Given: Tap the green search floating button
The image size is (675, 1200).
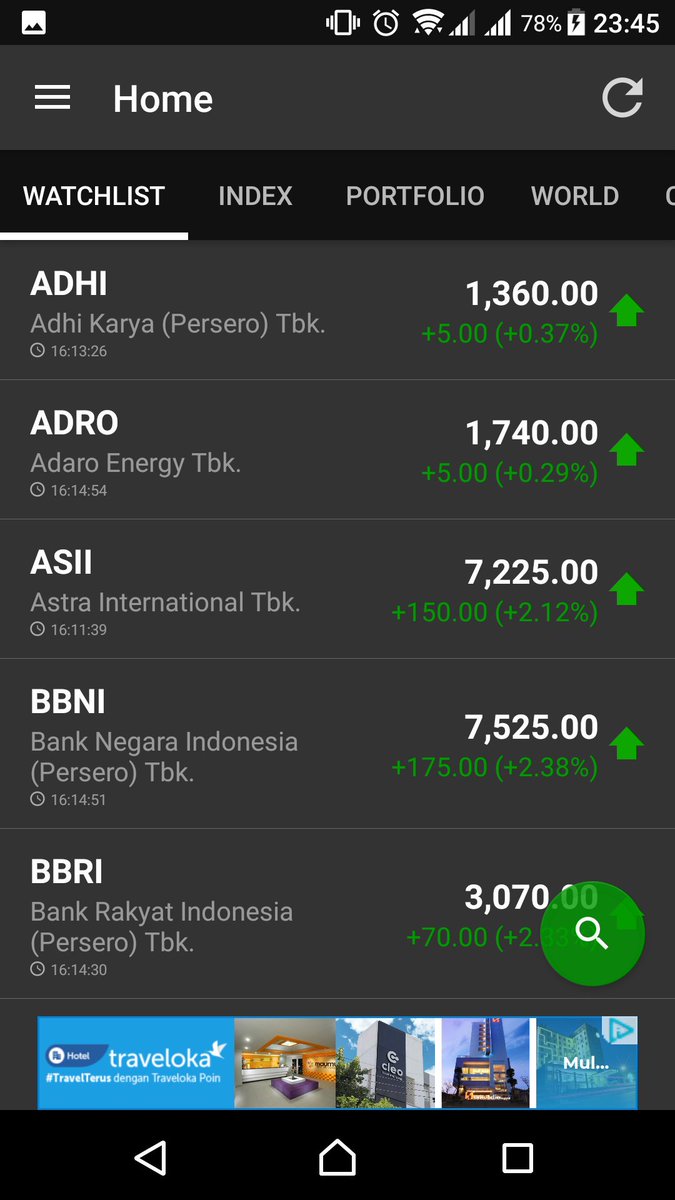Looking at the screenshot, I should [x=593, y=934].
